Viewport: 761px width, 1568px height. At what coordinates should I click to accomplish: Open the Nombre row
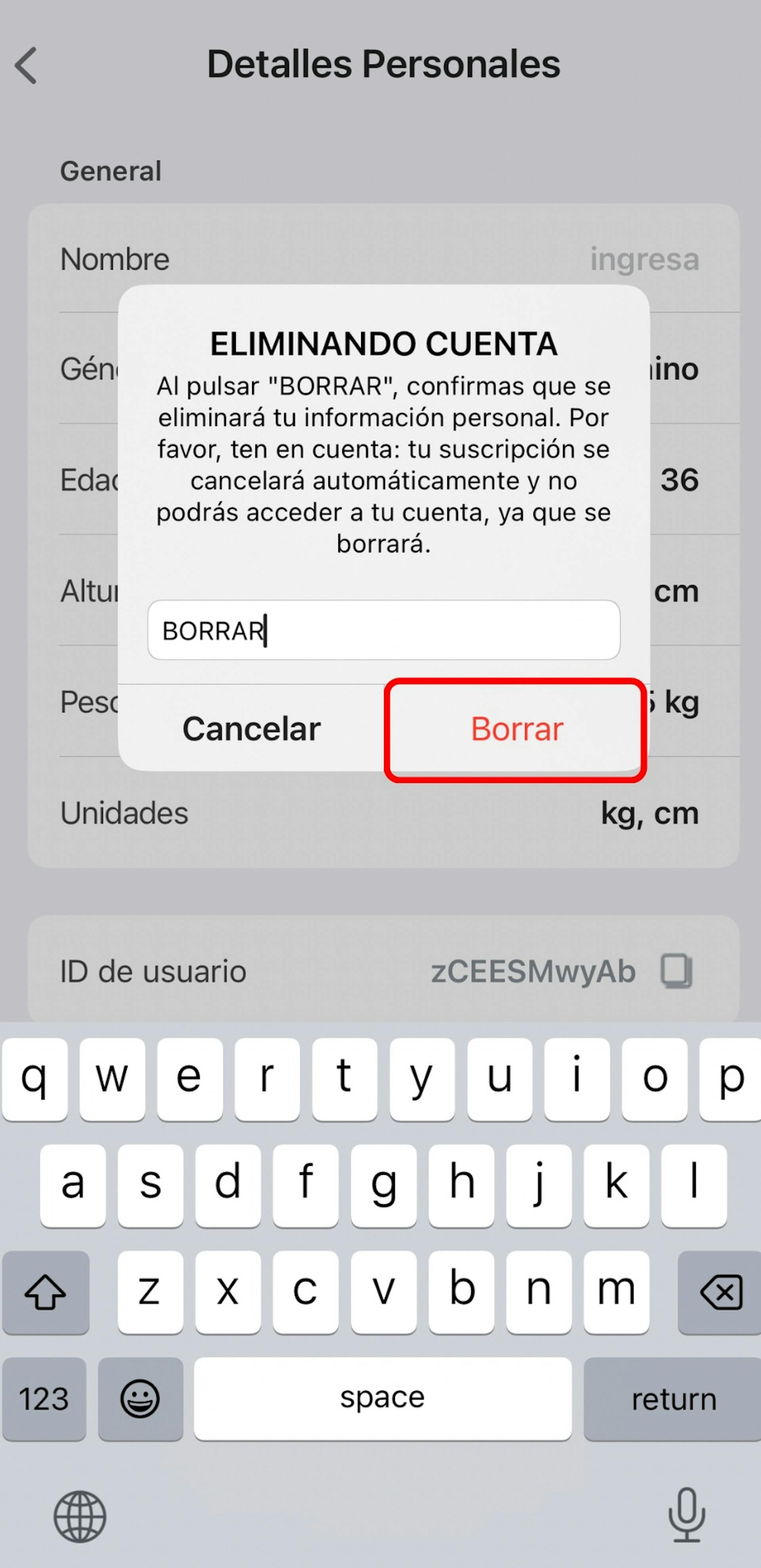click(384, 260)
